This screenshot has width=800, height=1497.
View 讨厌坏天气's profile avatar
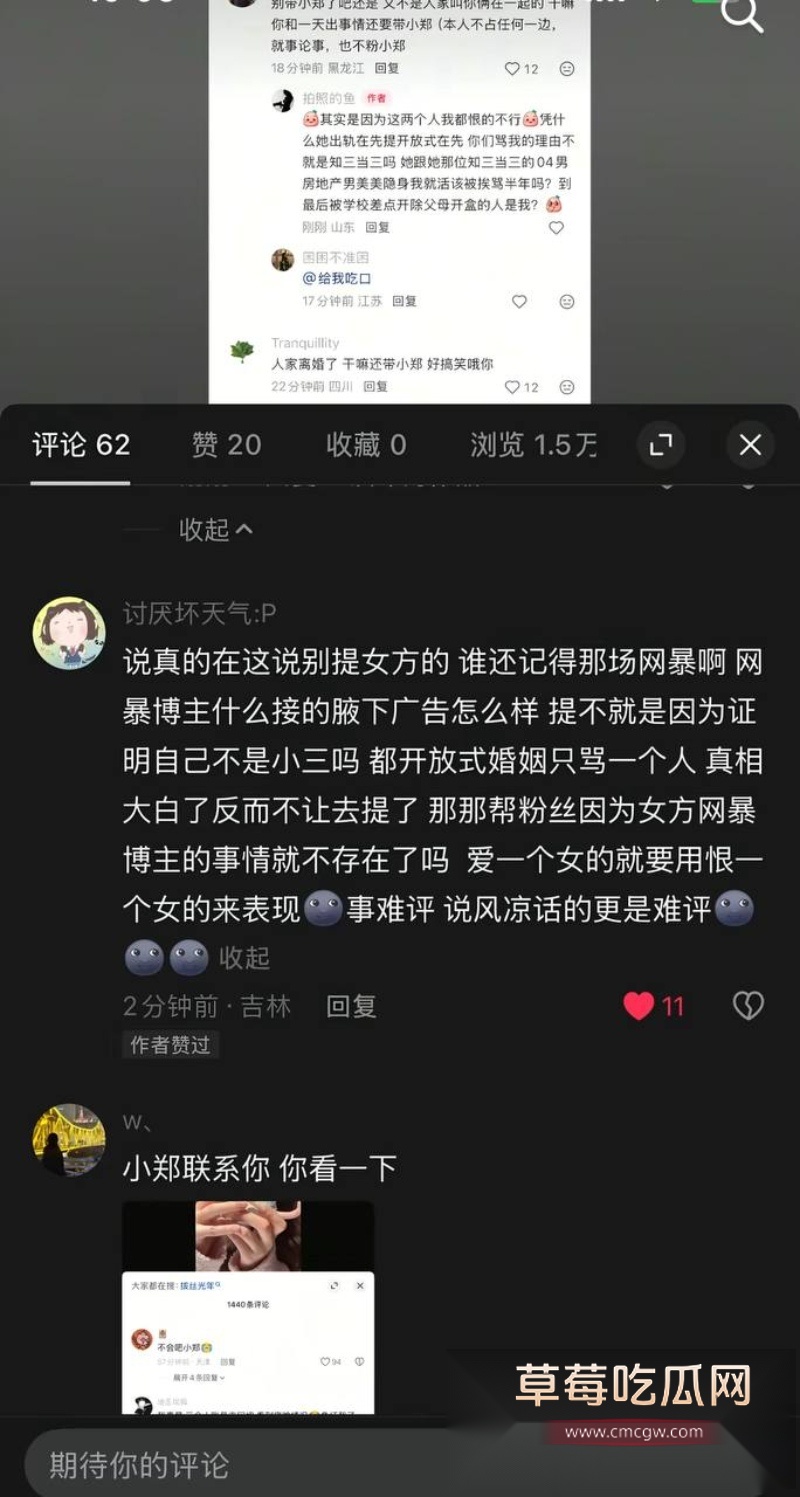pos(68,628)
